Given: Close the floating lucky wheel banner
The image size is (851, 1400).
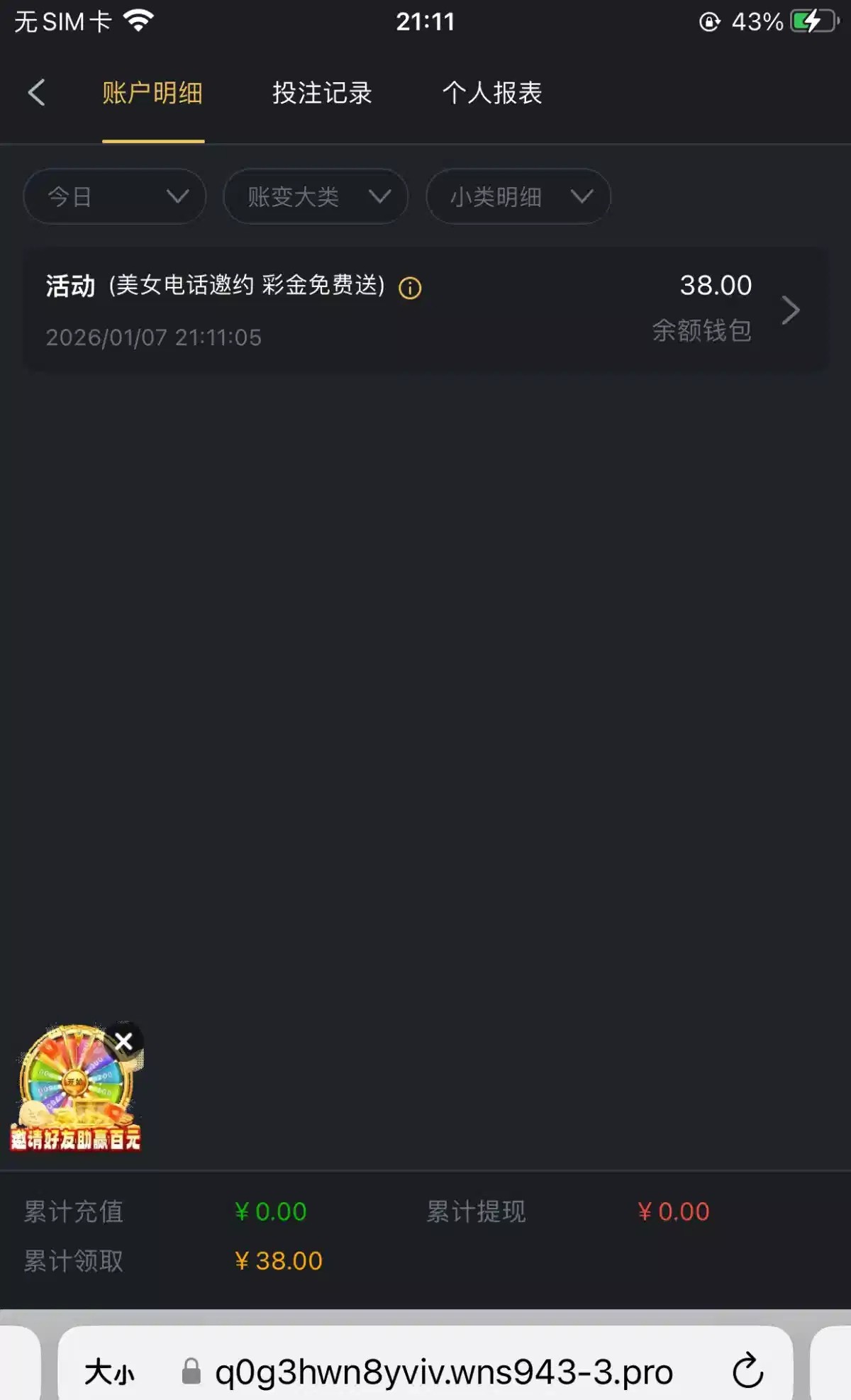Looking at the screenshot, I should [124, 1041].
